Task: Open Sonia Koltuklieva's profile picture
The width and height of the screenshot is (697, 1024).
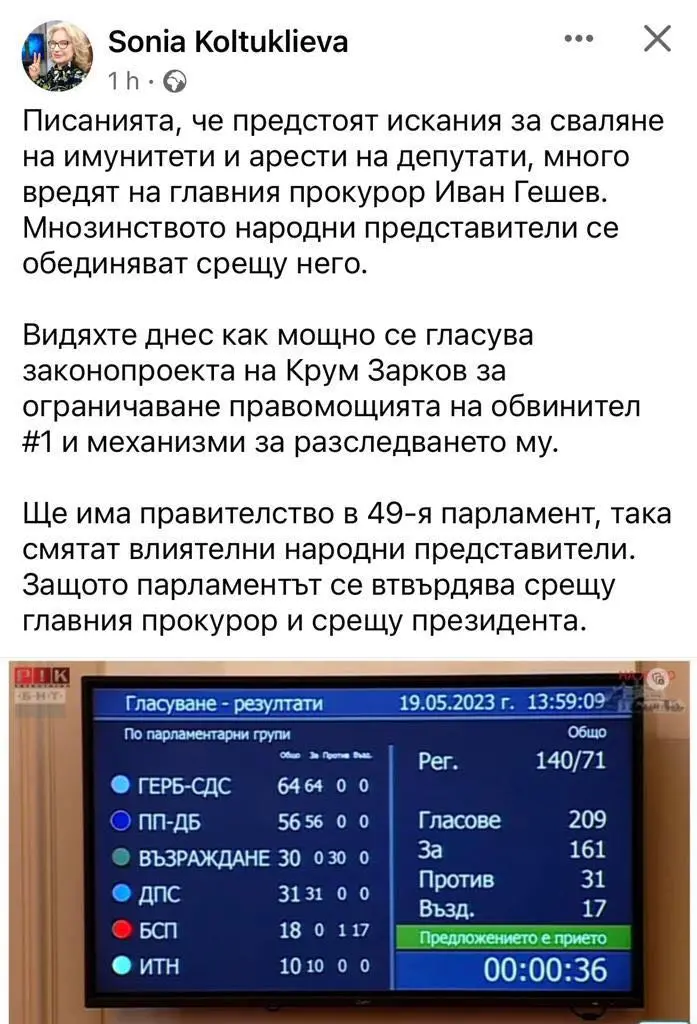Action: 56,57
